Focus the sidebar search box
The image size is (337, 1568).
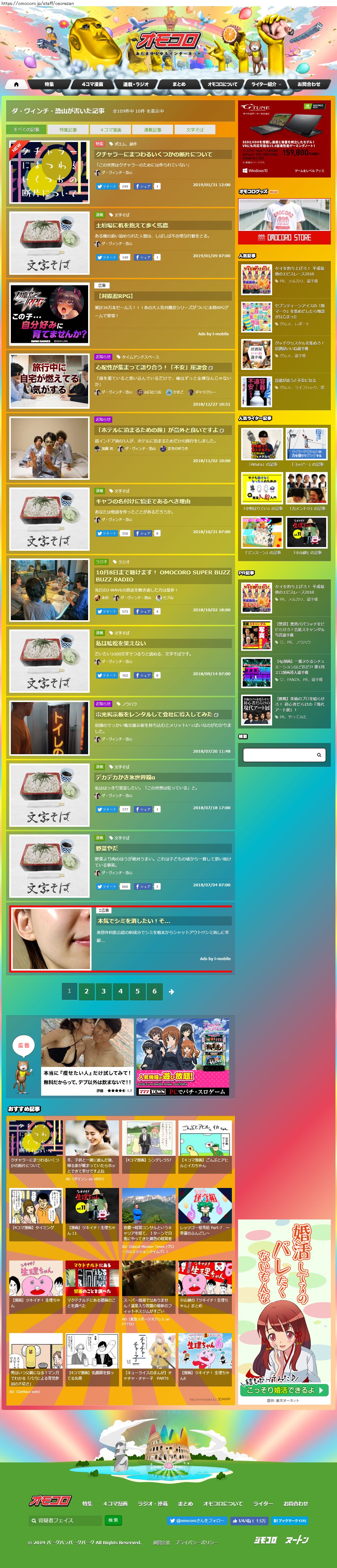click(x=279, y=755)
